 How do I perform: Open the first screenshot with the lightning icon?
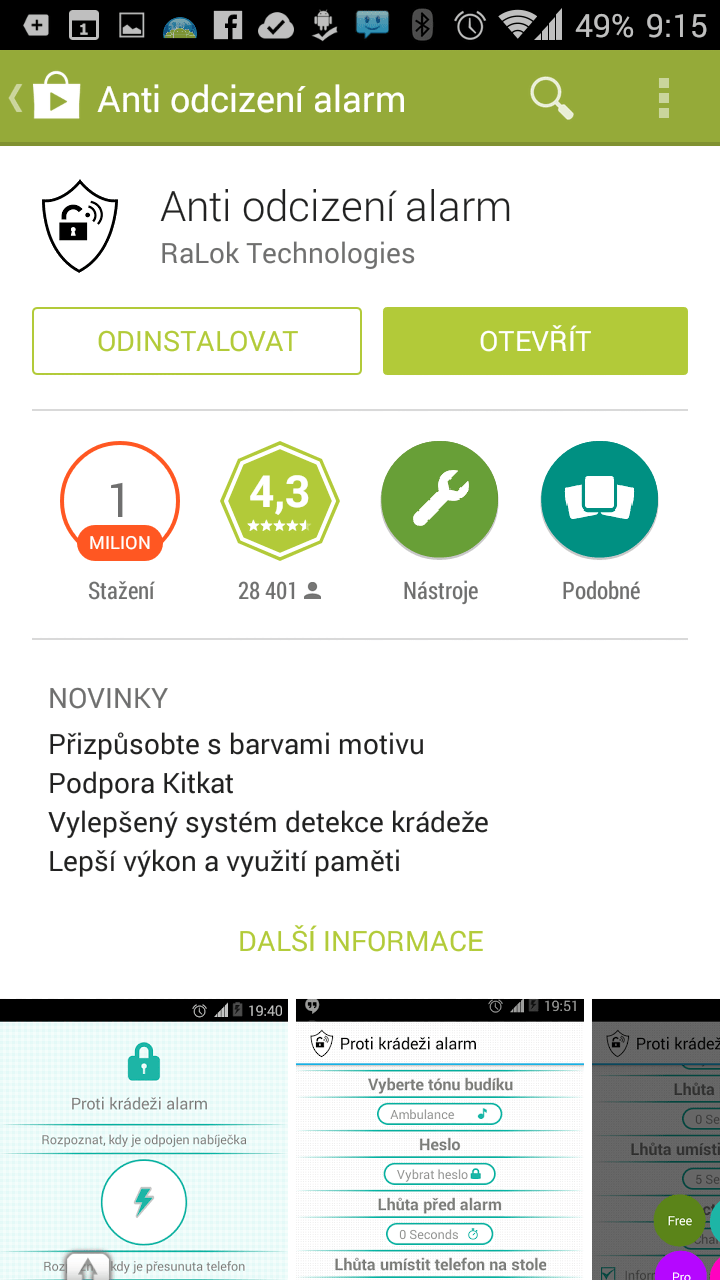point(144,1139)
